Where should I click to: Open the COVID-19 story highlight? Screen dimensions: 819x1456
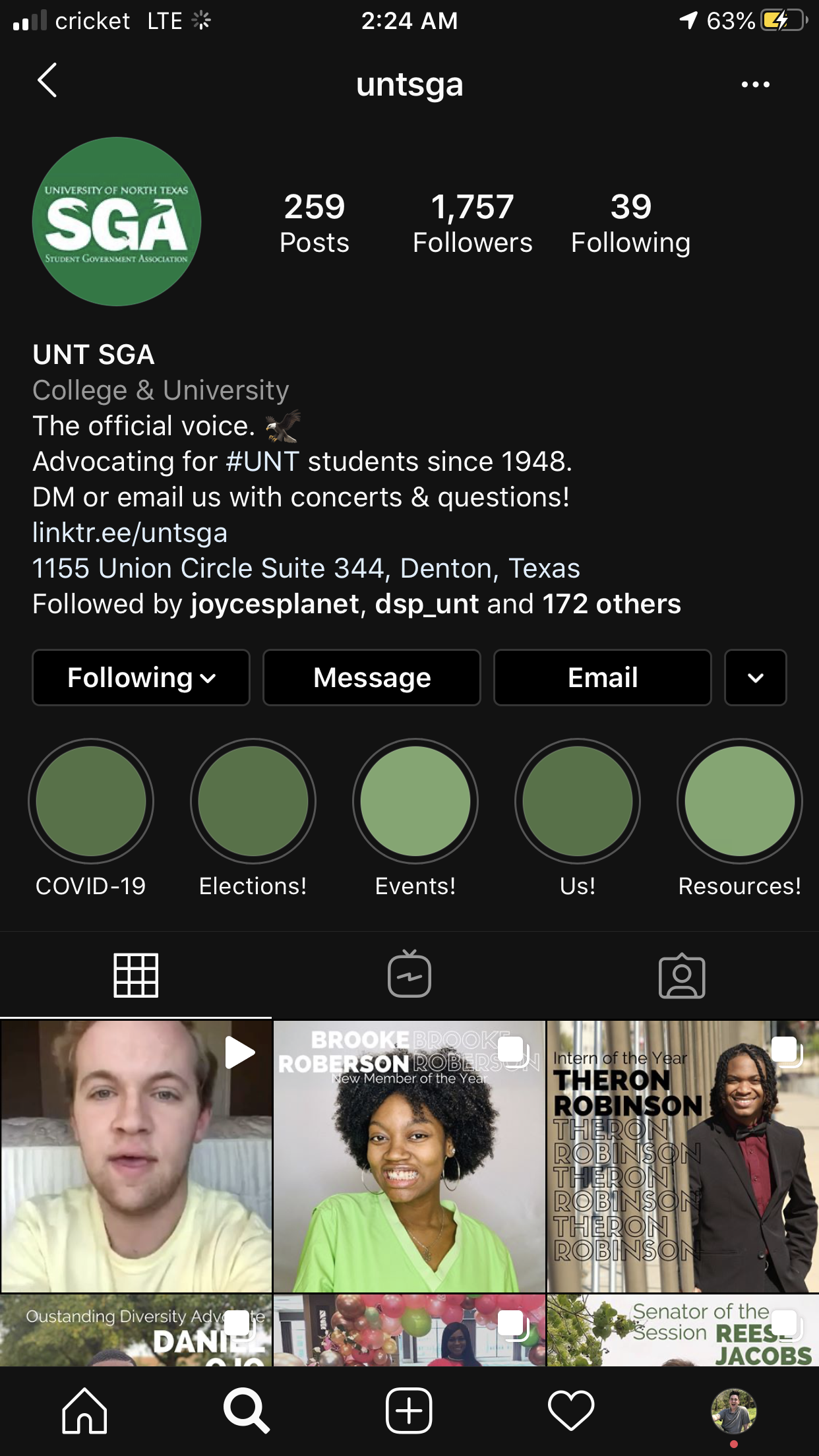tap(91, 802)
